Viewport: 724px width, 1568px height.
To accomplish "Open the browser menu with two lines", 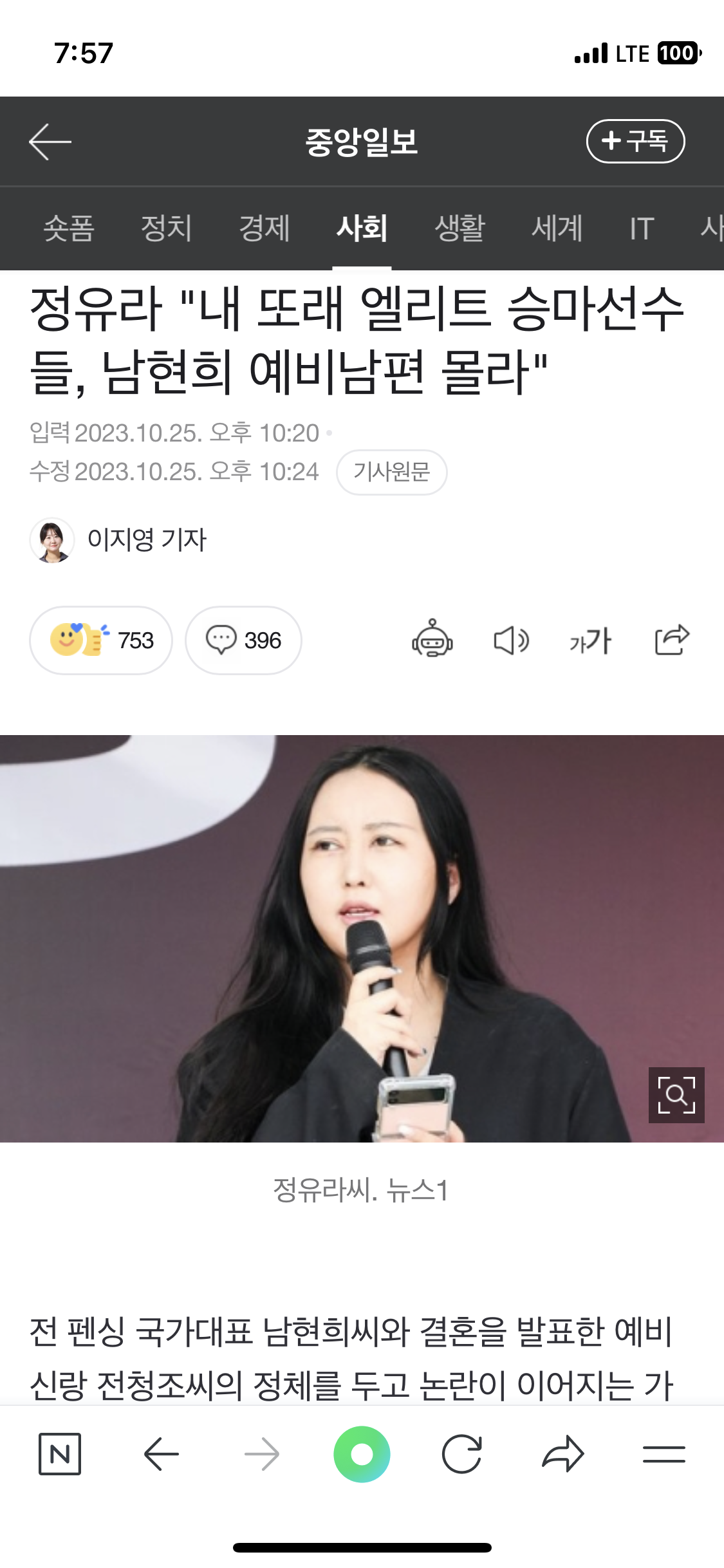I will coord(664,1454).
